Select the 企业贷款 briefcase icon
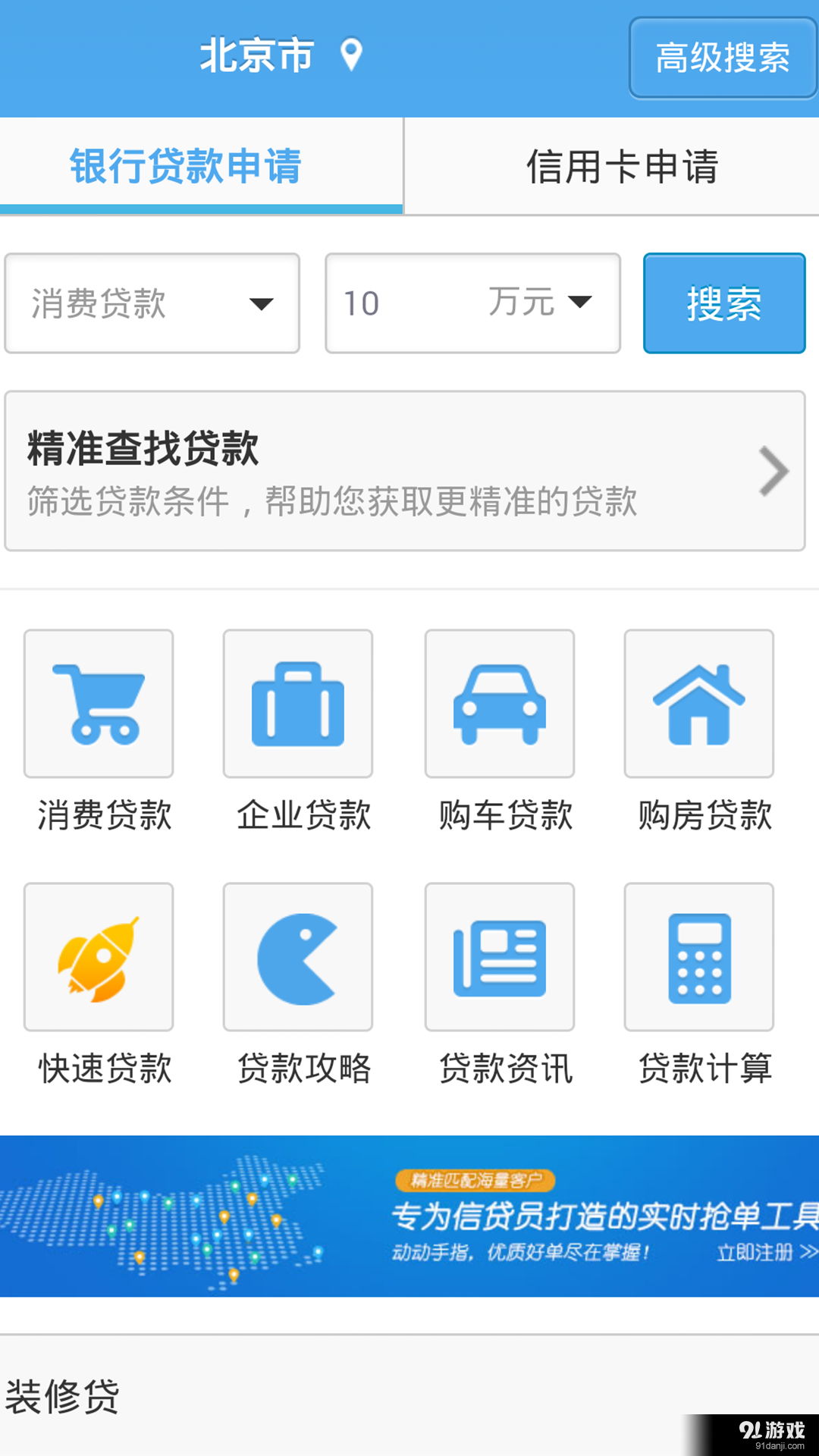The image size is (819, 1456). tap(298, 703)
